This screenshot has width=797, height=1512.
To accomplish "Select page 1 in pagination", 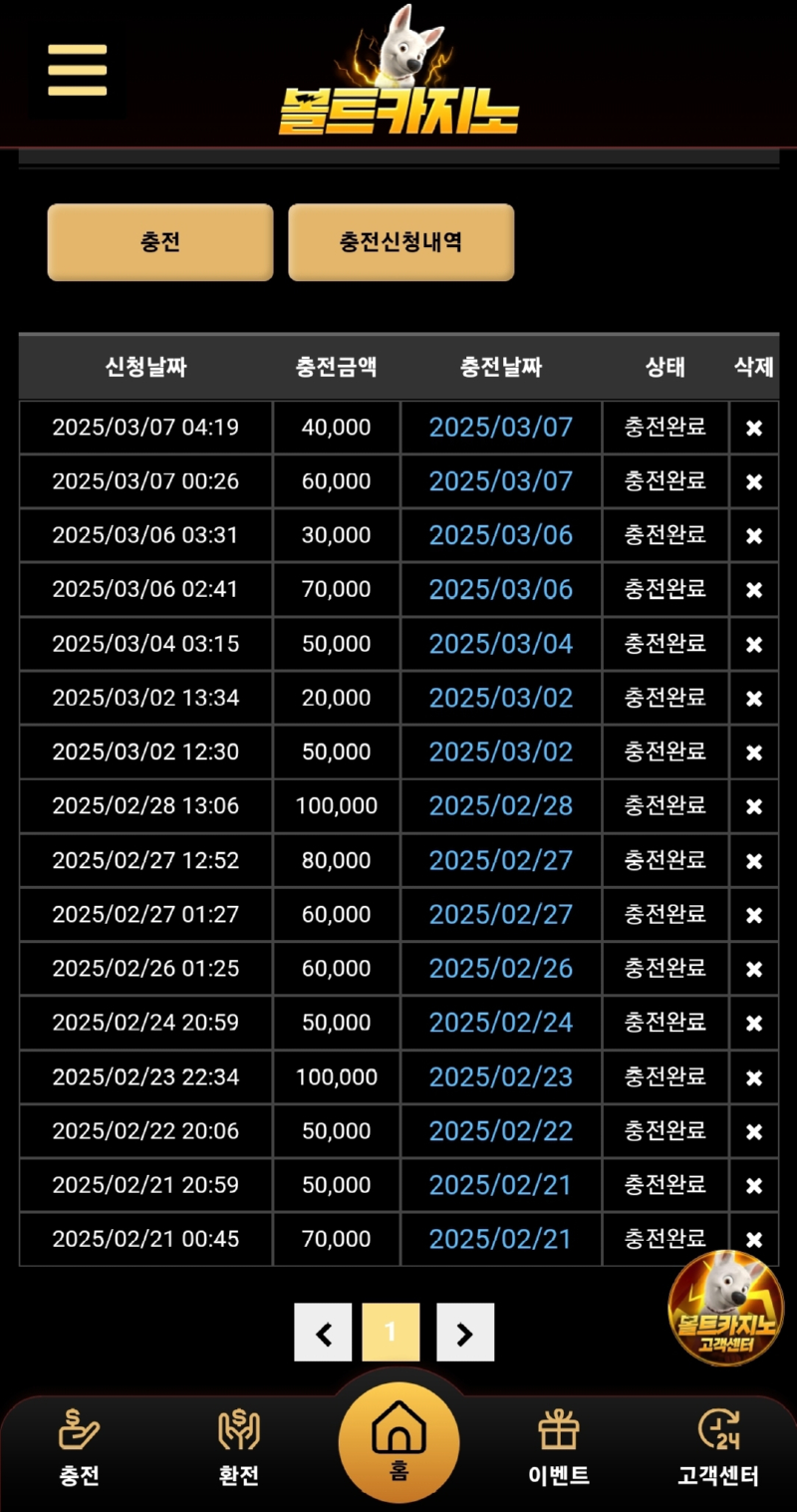I will [391, 1333].
